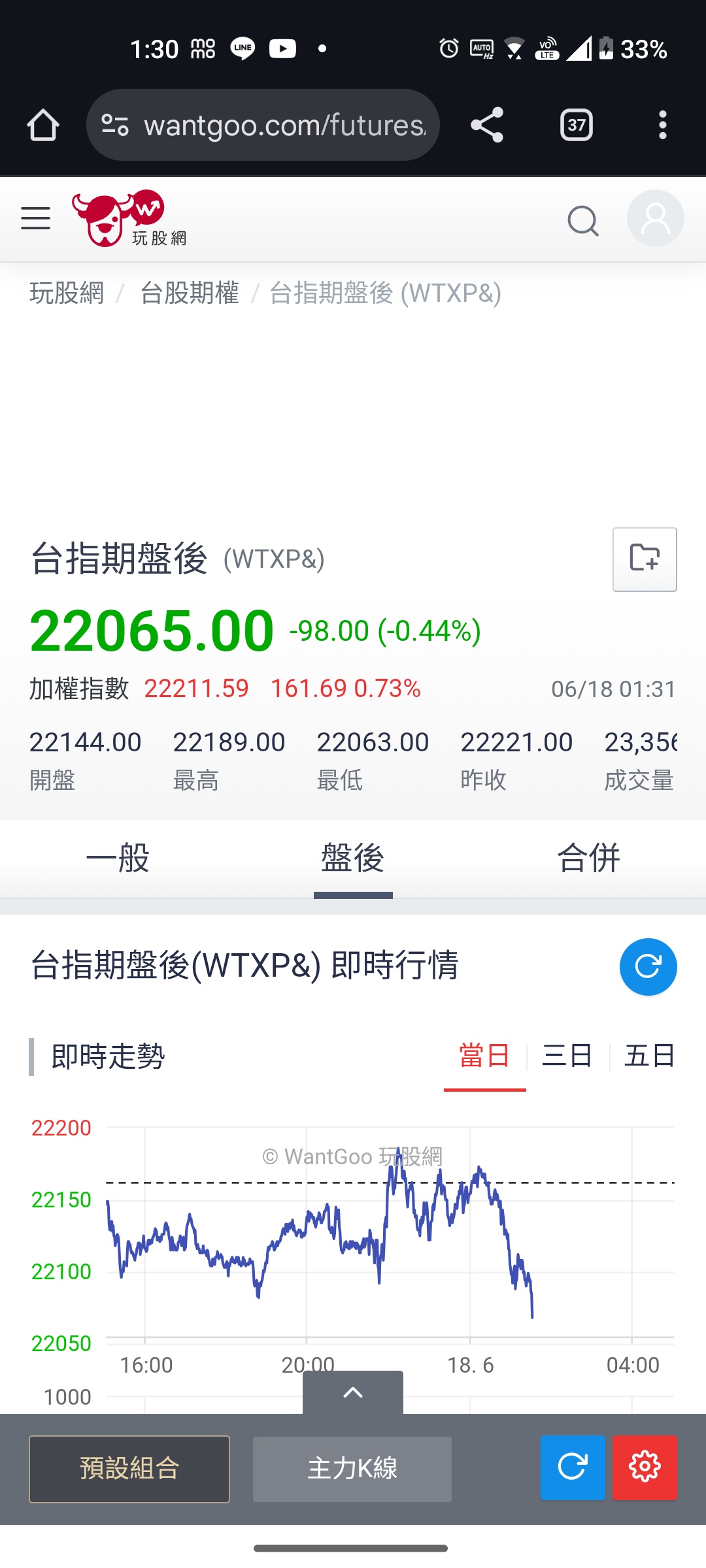706x1568 pixels.
Task: Open the site search icon
Action: tap(583, 221)
